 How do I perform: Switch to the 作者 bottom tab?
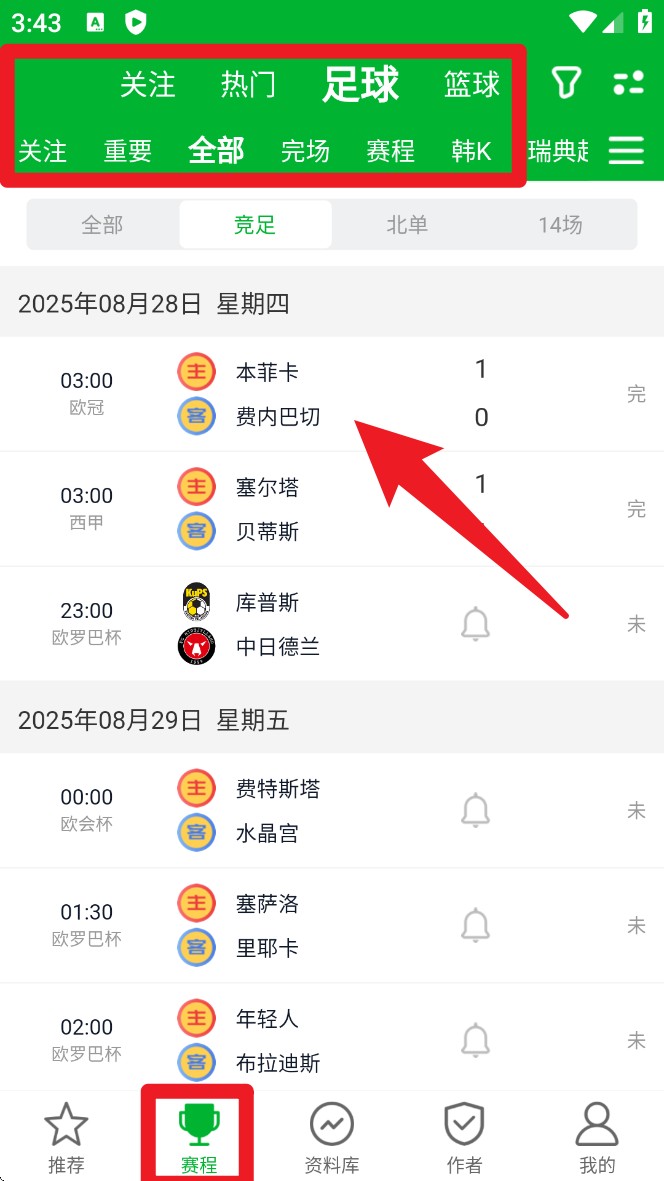click(464, 1137)
